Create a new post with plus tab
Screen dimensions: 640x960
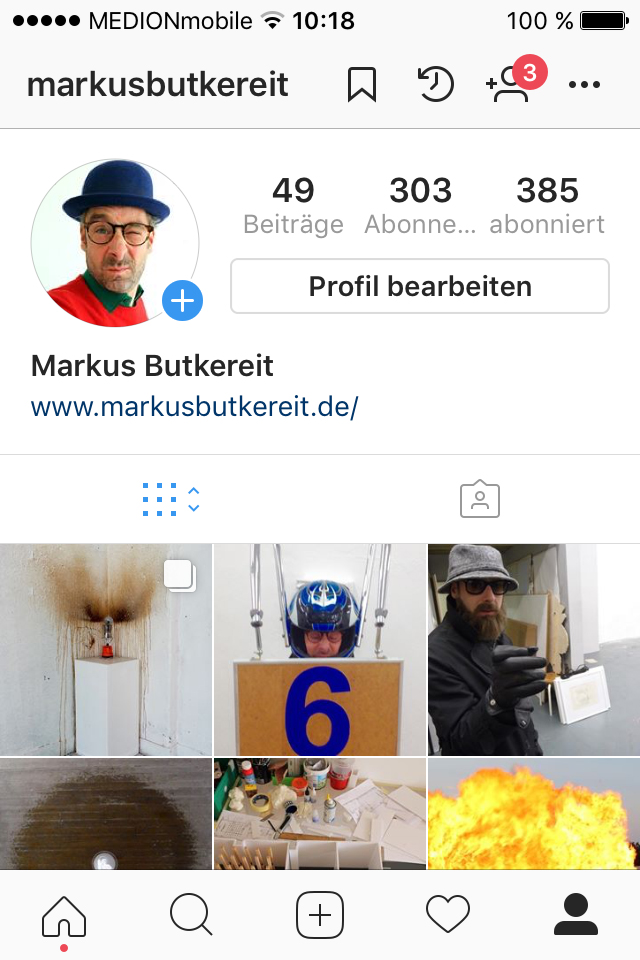tap(320, 915)
